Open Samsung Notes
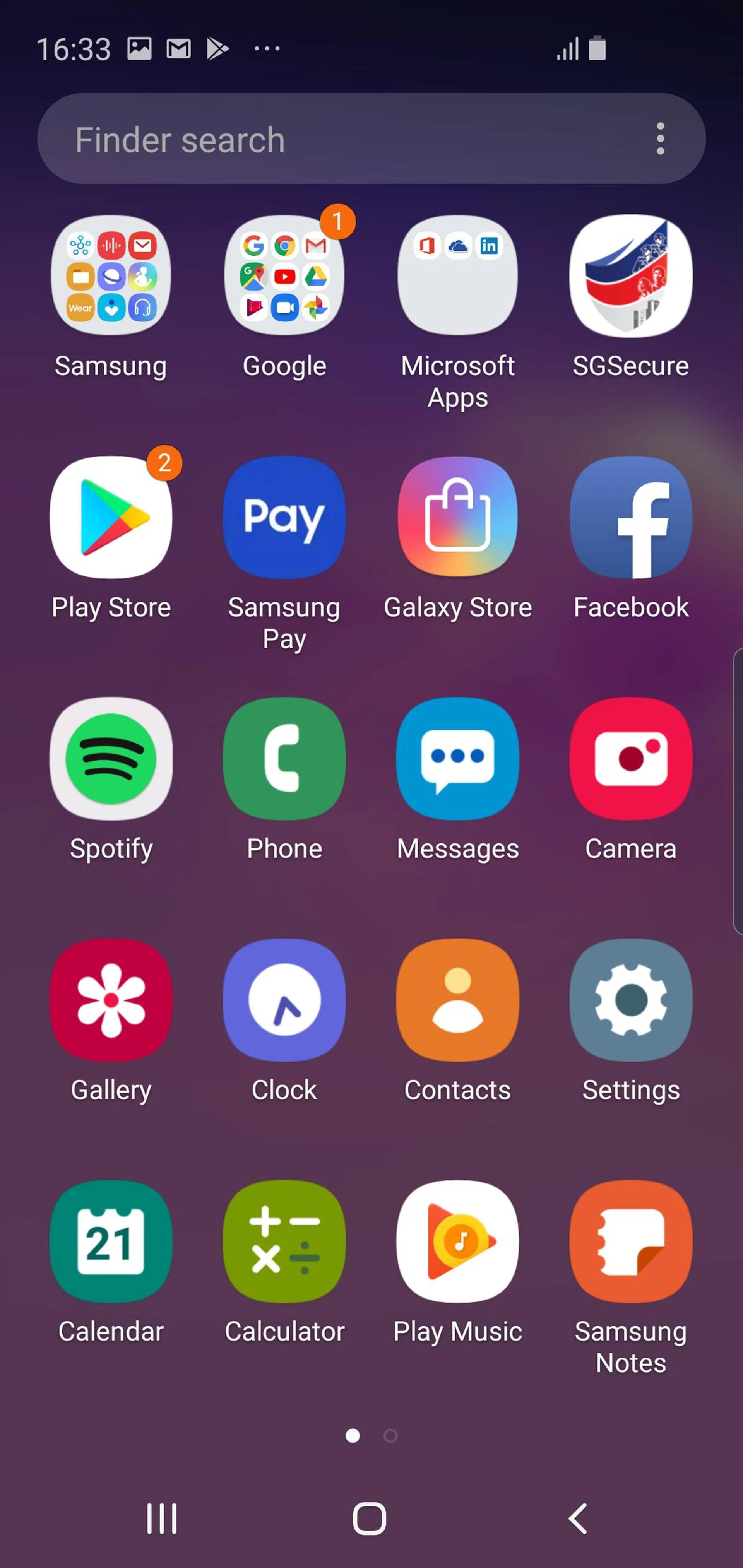The width and height of the screenshot is (743, 1568). point(630,1241)
